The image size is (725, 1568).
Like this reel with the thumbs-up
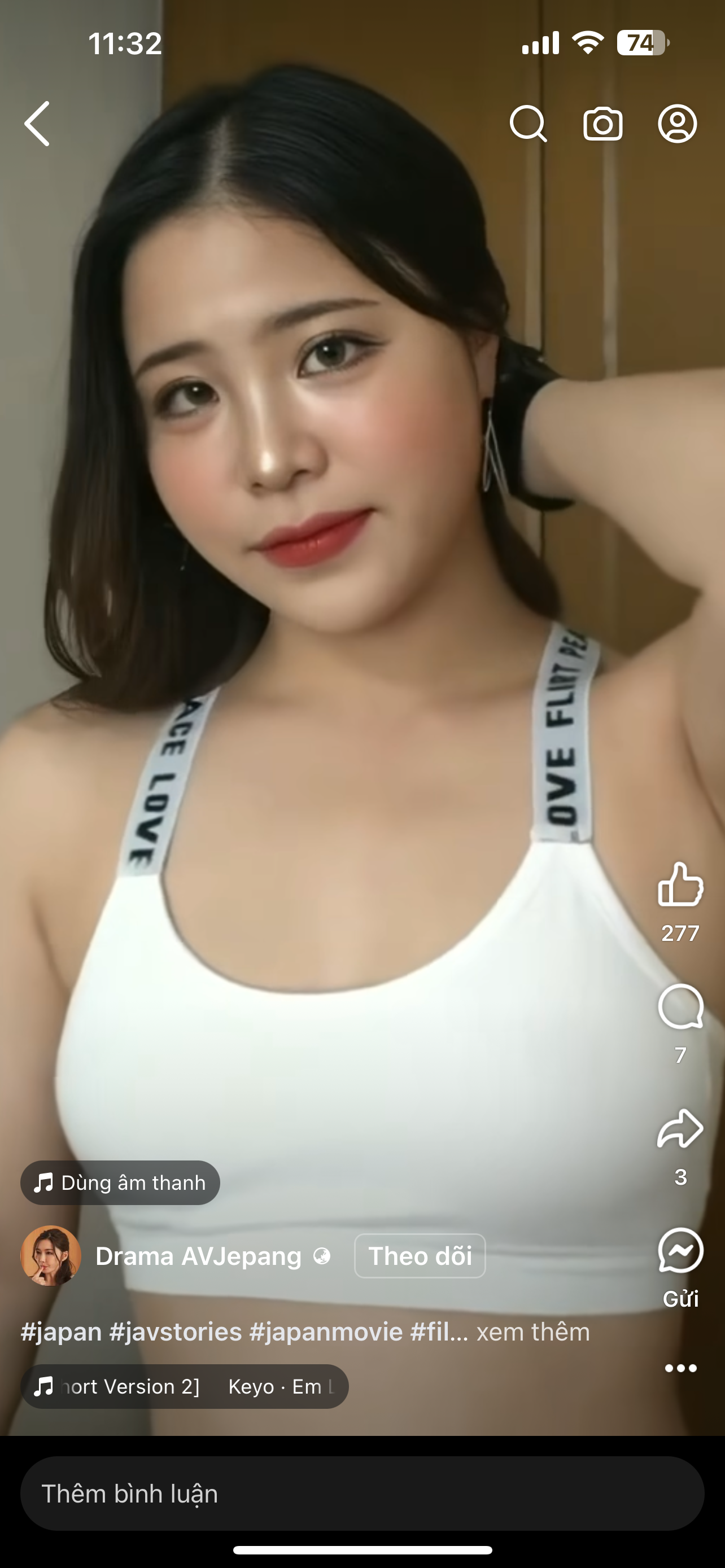(x=680, y=884)
